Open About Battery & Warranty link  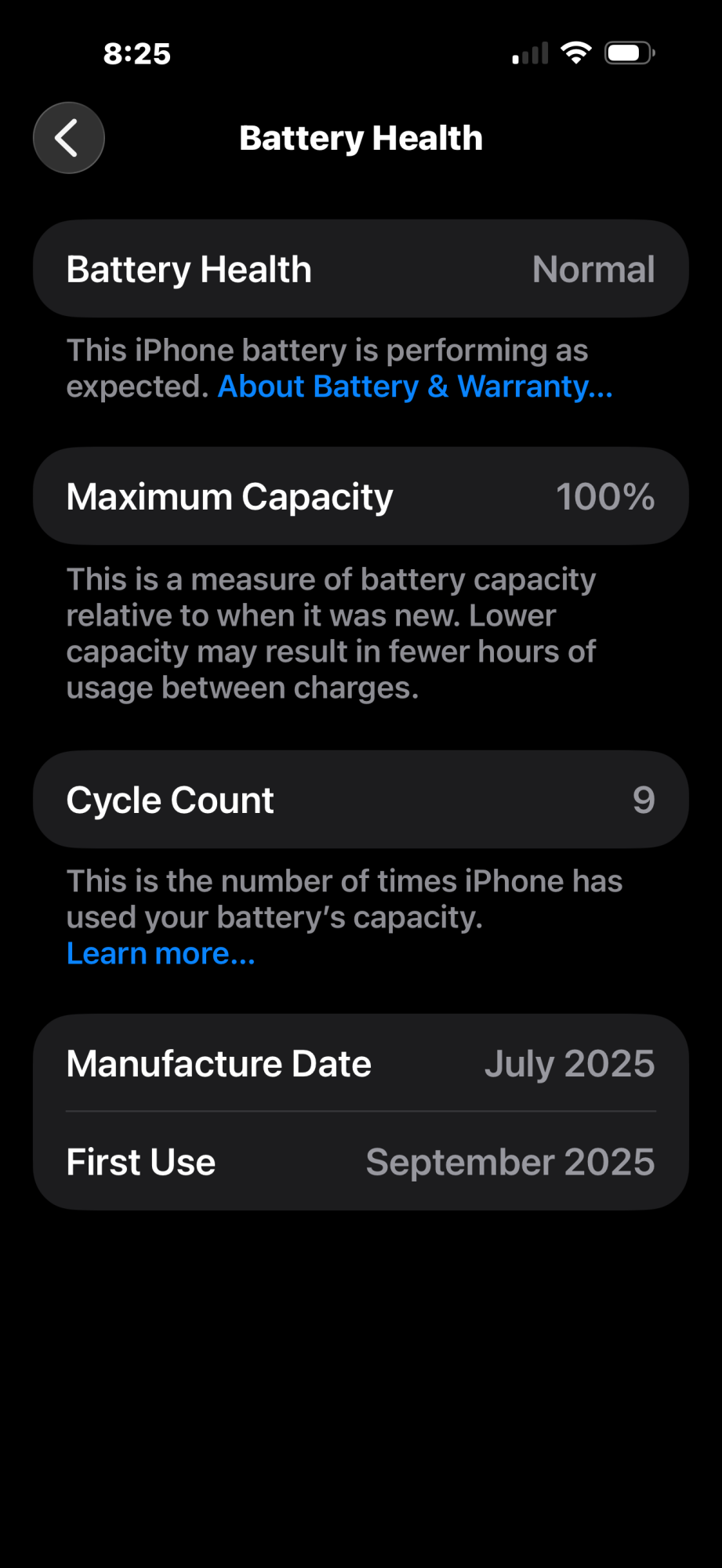[415, 387]
